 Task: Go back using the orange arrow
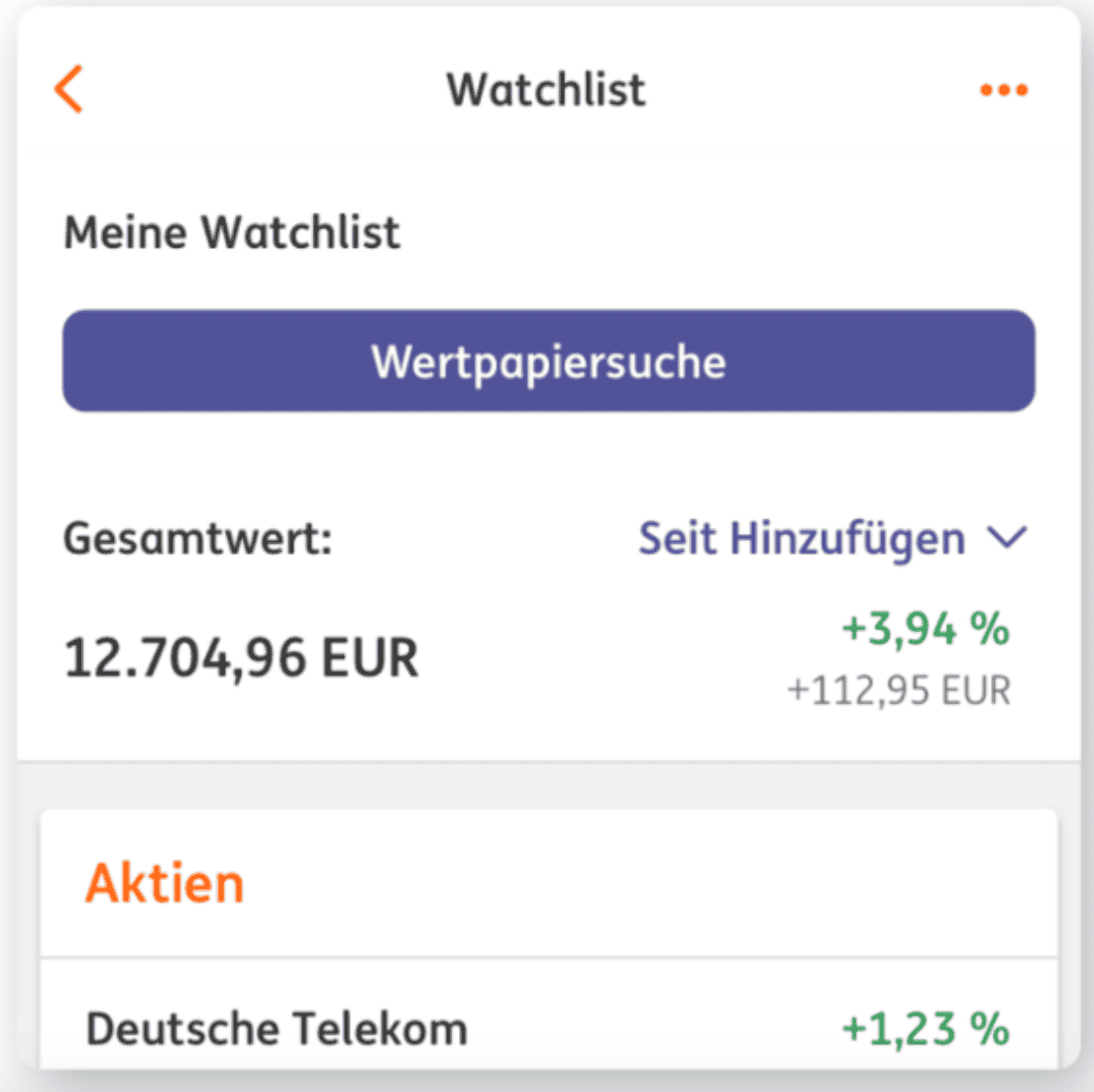coord(69,89)
